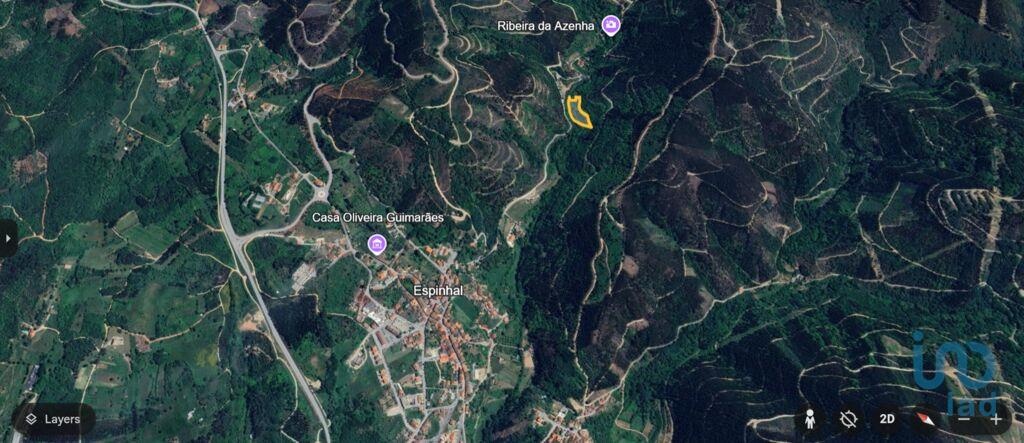Tap the compass to reset north
The height and width of the screenshot is (443, 1024).
924,420
